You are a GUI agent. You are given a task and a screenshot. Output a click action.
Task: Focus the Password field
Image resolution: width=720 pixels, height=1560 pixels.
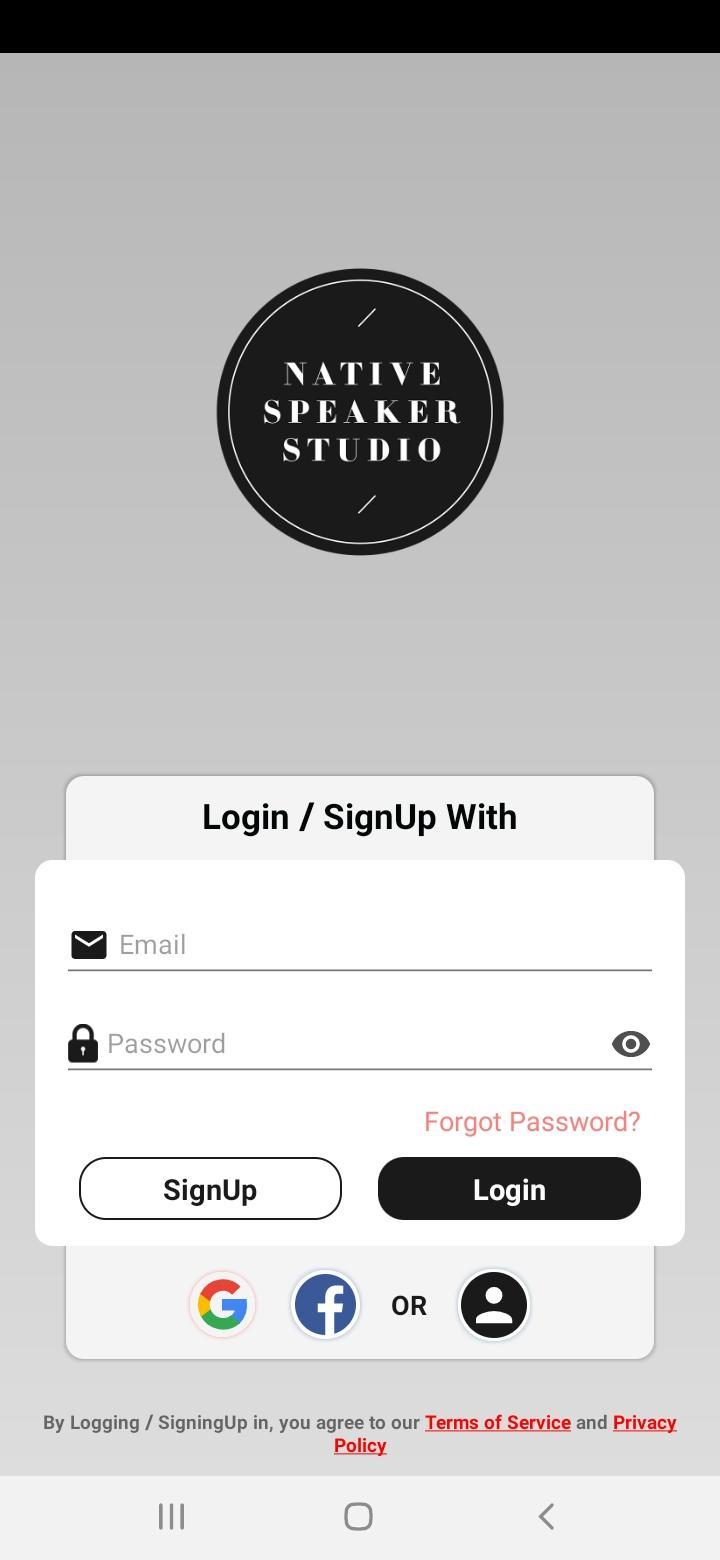(x=350, y=1044)
